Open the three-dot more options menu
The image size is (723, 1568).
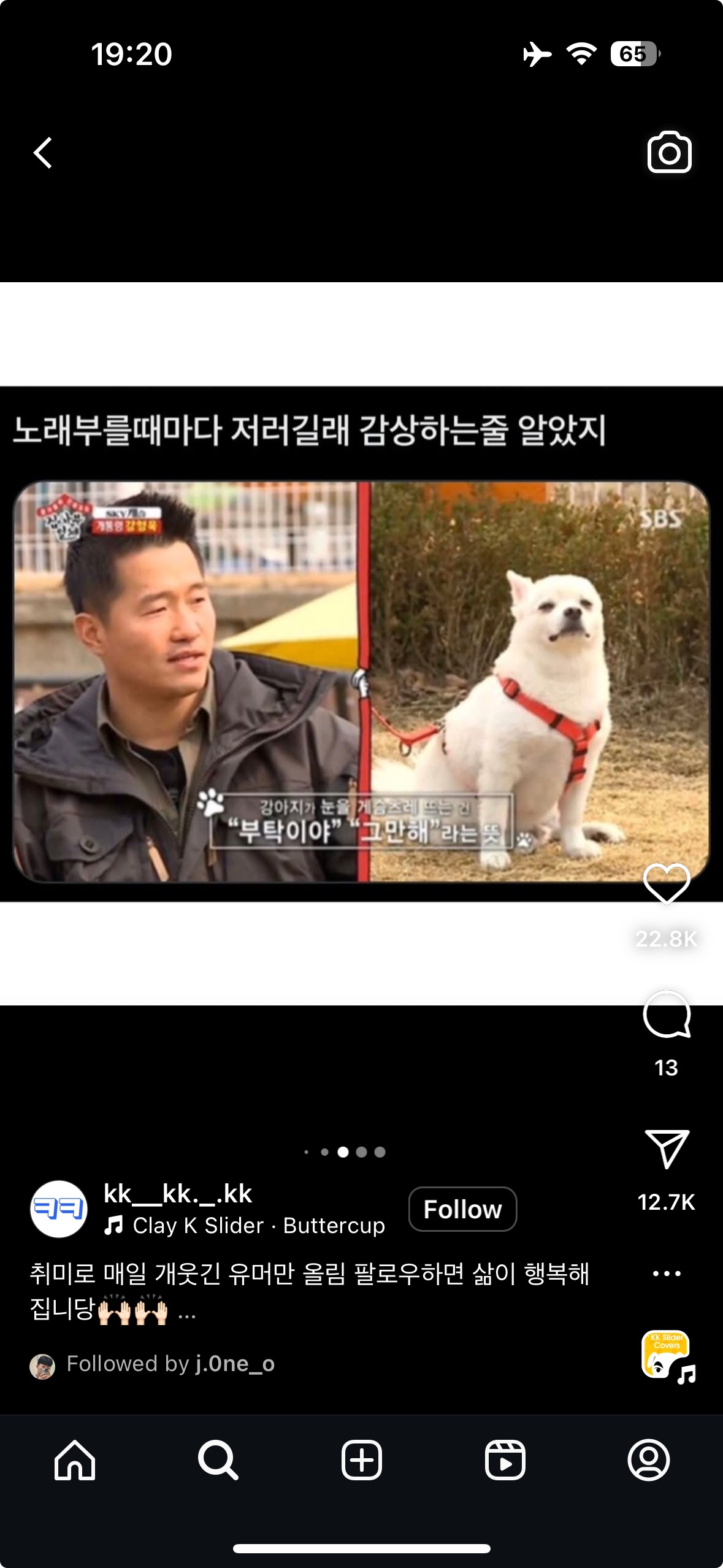[x=667, y=1274]
